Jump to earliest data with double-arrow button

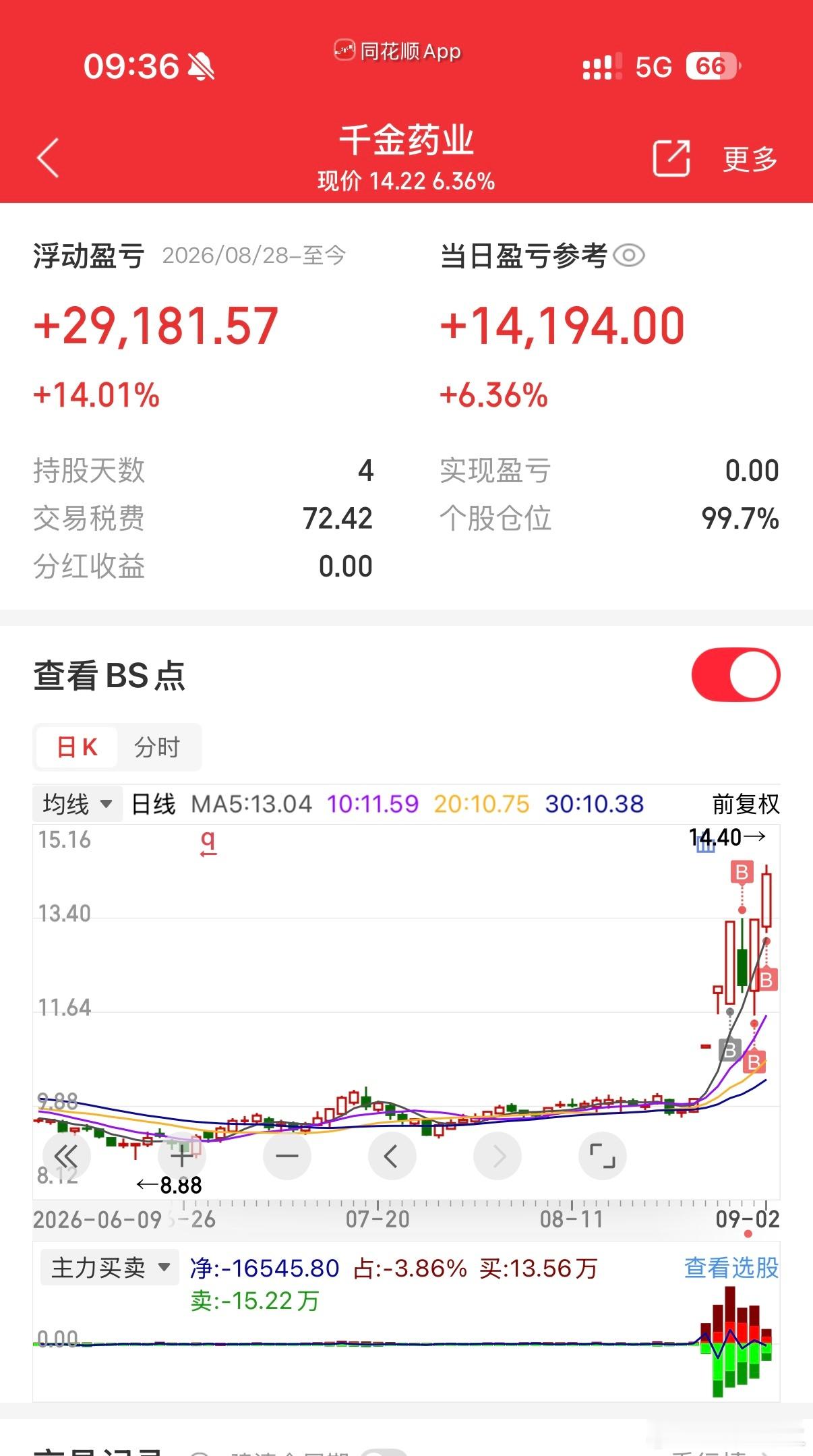click(66, 1156)
